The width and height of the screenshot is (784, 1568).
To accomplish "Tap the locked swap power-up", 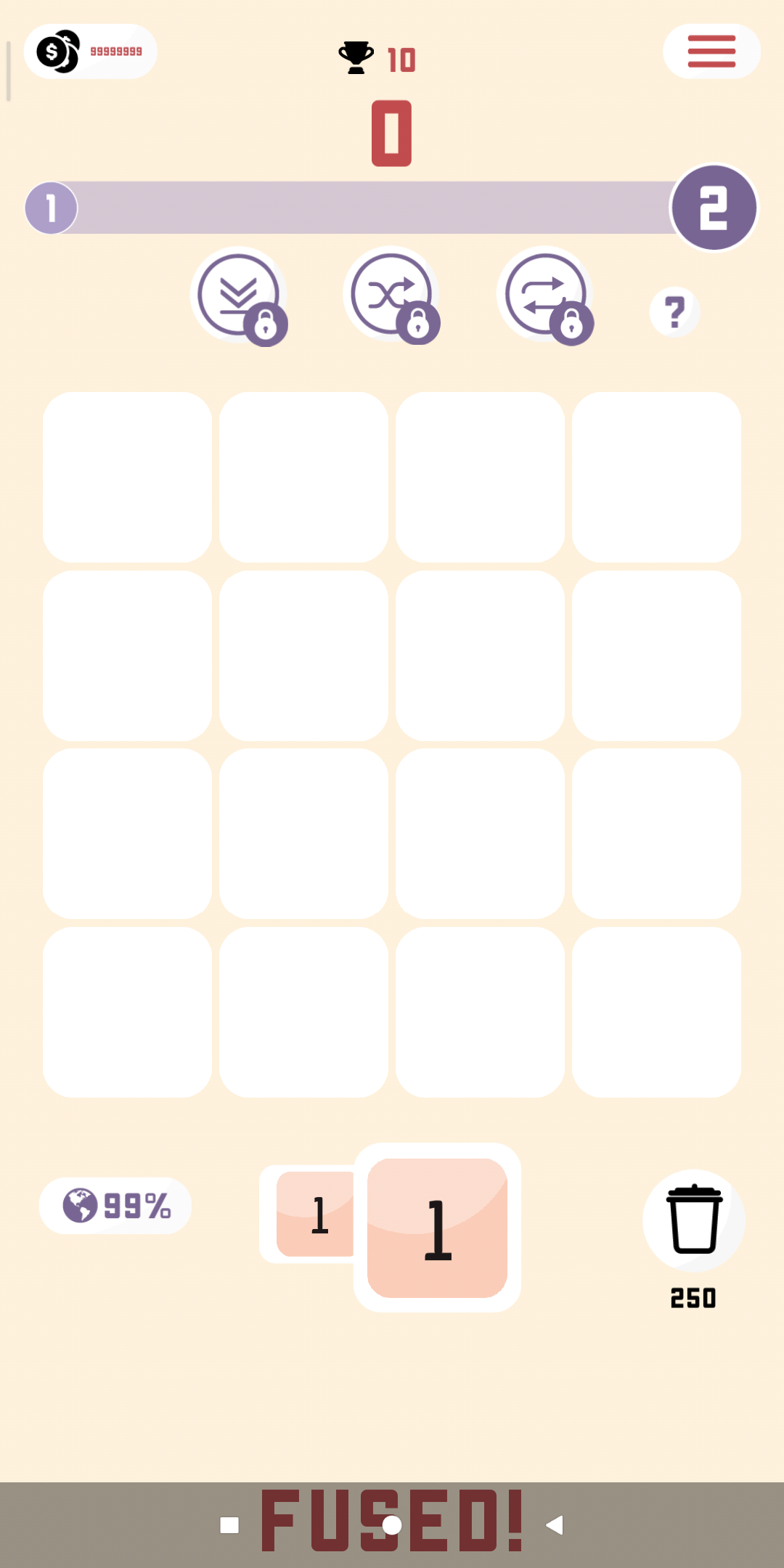I will point(545,296).
